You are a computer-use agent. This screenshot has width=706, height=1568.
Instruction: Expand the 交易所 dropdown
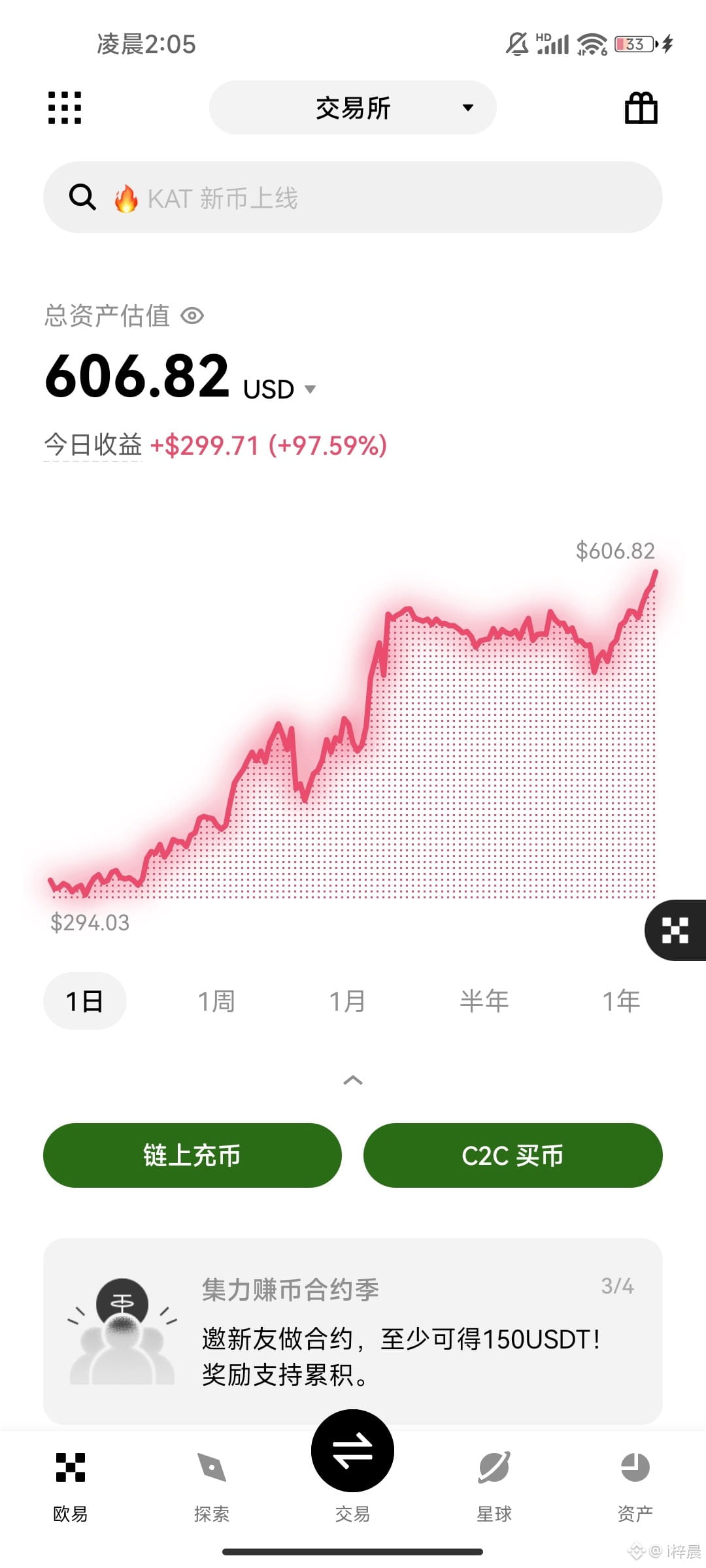352,108
